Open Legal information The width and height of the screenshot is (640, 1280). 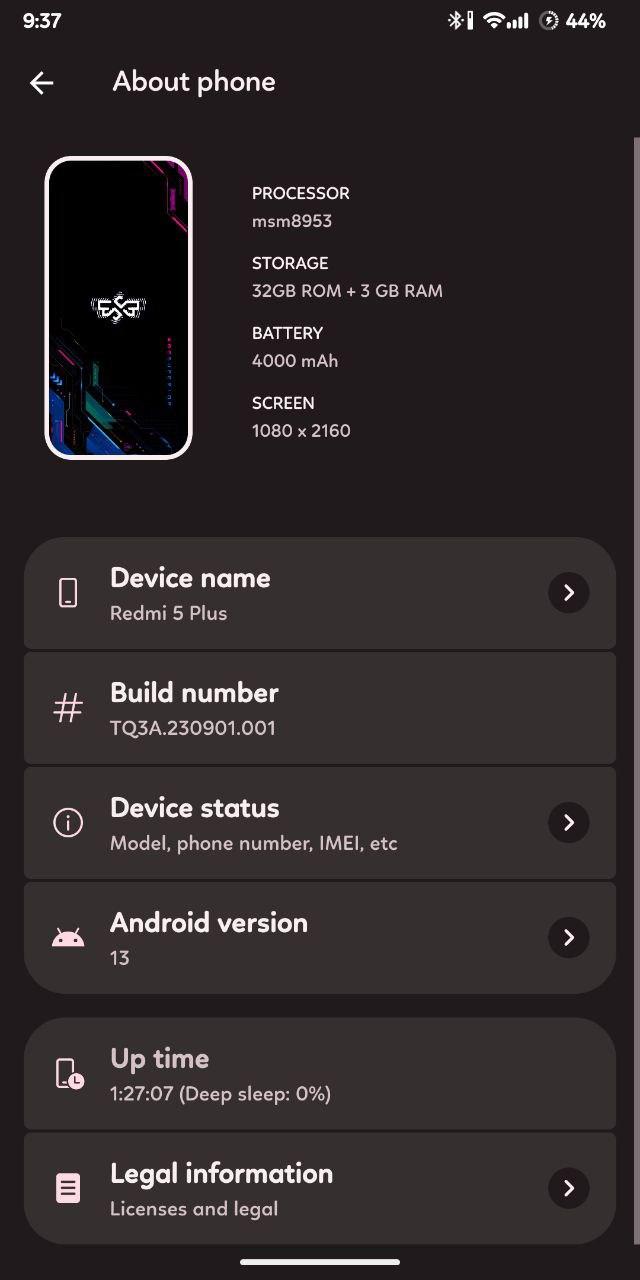point(320,1189)
